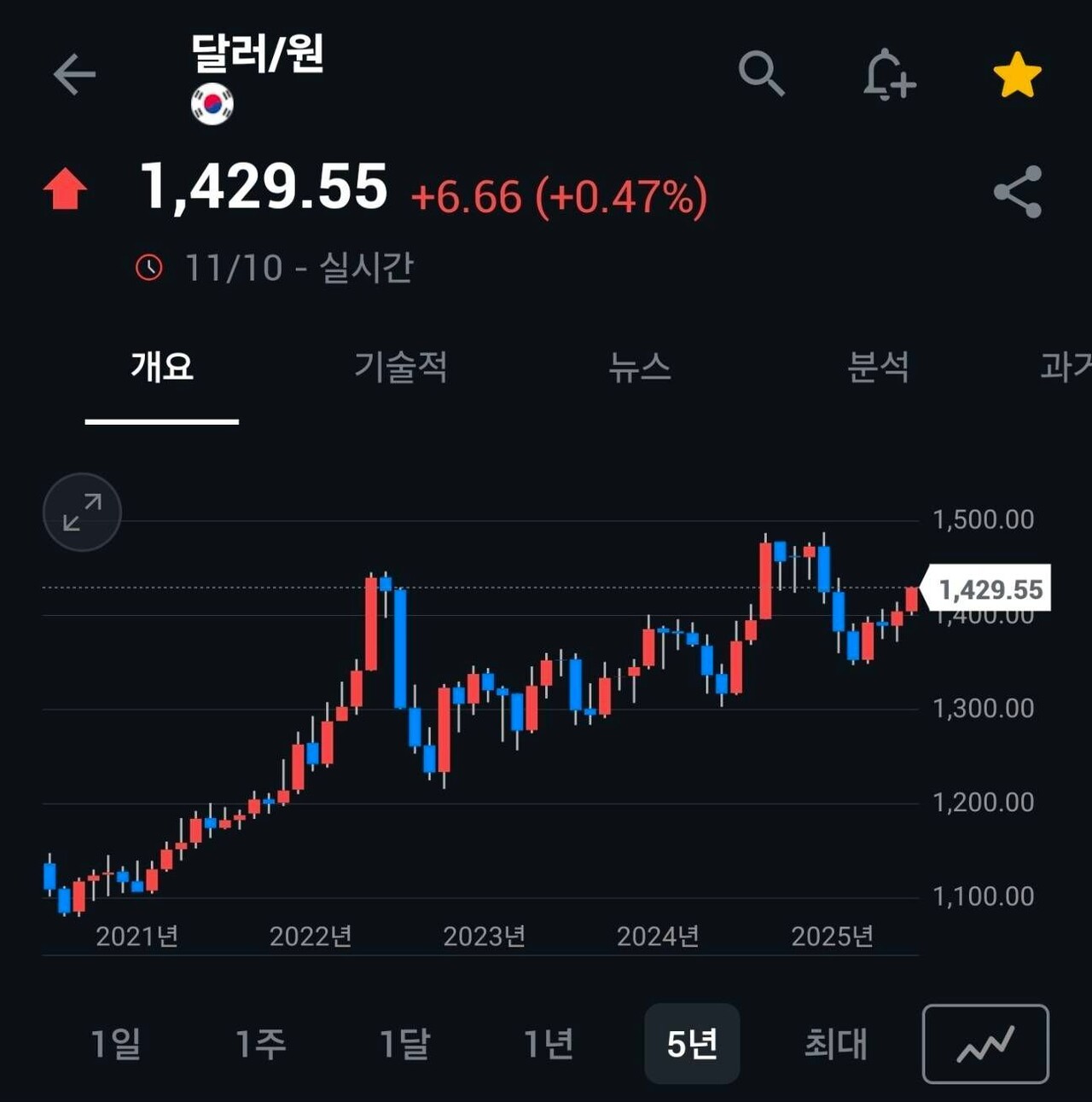
Task: Open the 뉴스 tab
Action: pos(641,368)
